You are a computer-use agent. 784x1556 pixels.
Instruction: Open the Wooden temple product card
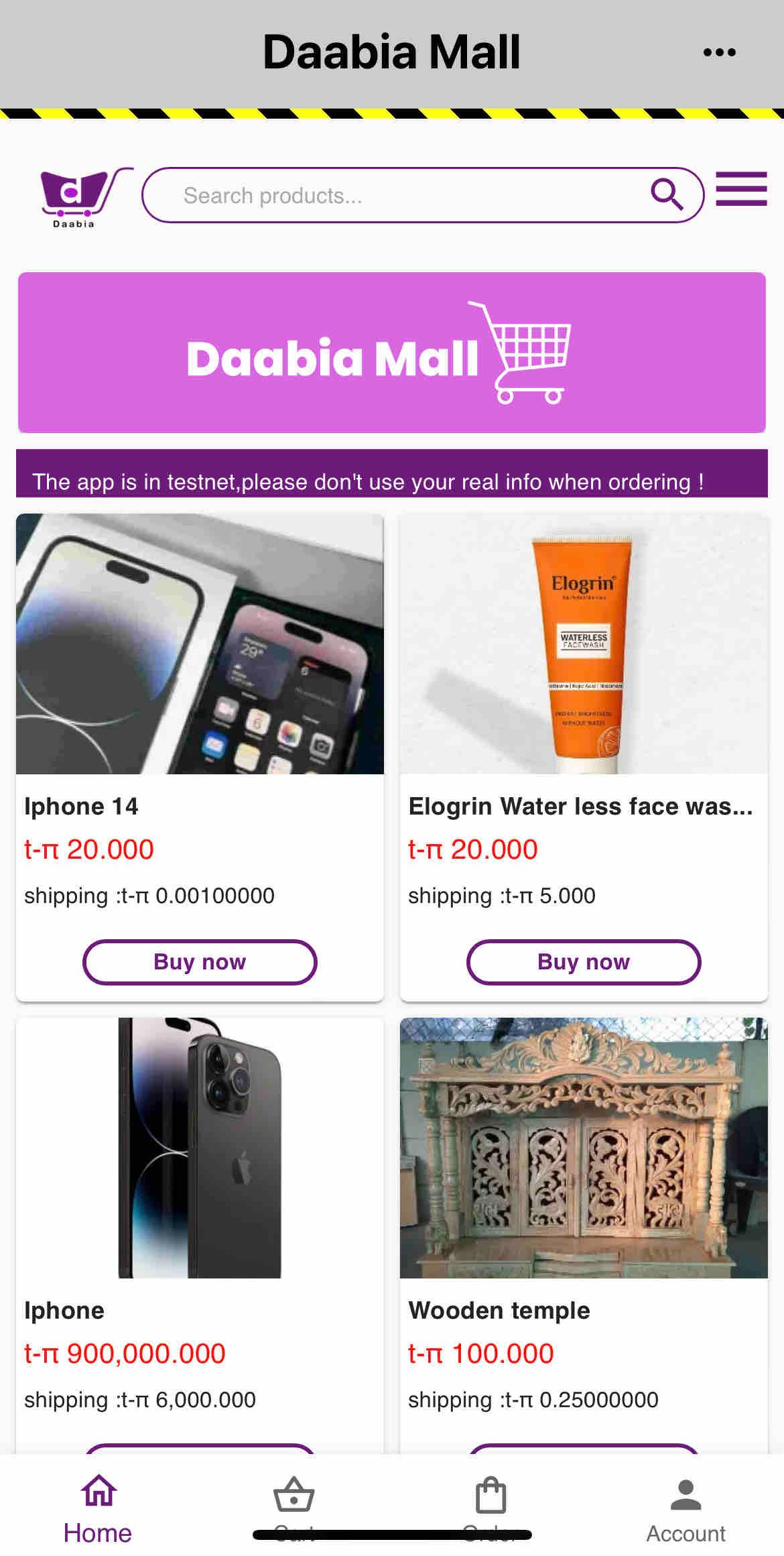coord(584,1235)
